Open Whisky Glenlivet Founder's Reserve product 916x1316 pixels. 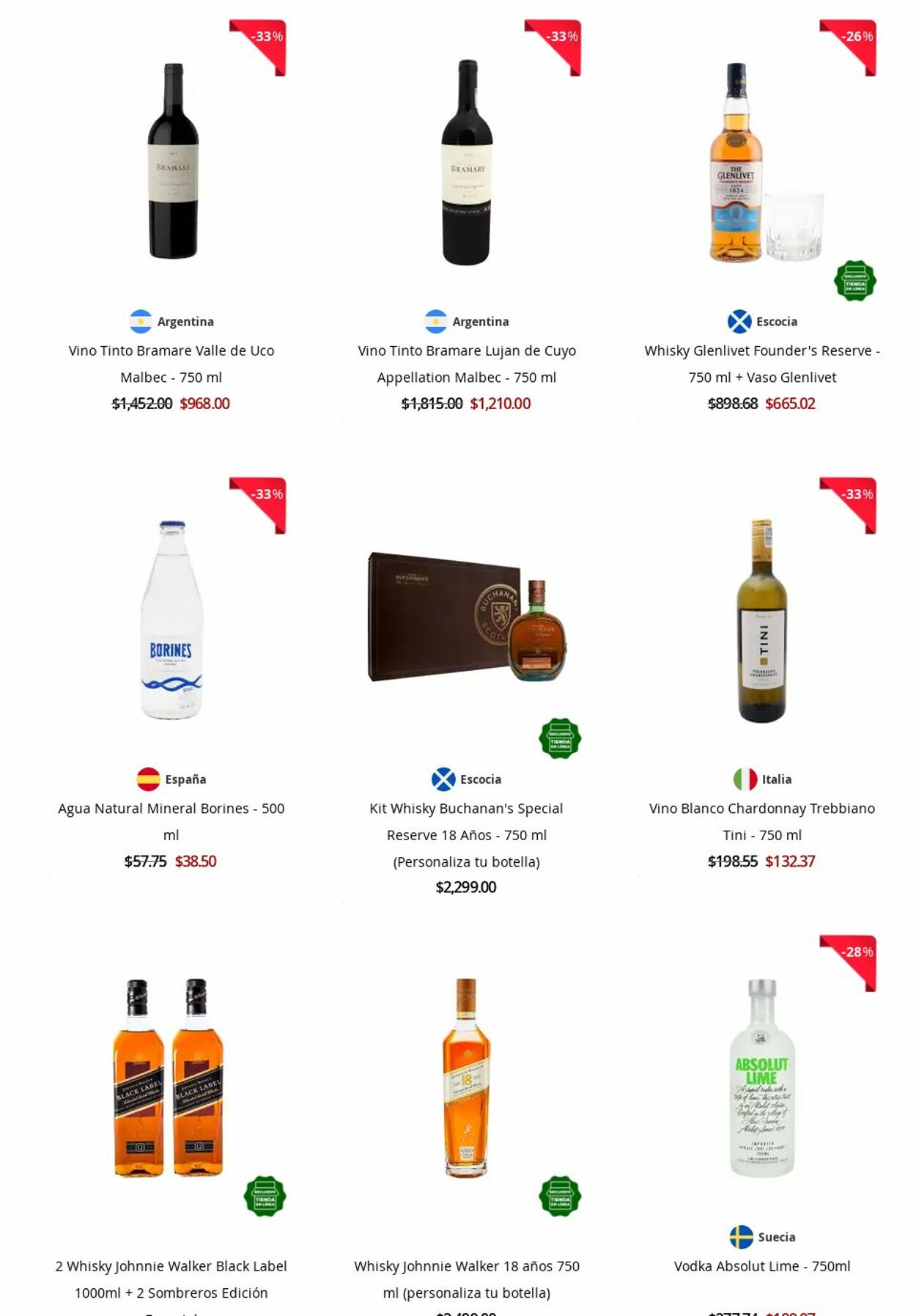[x=761, y=363]
